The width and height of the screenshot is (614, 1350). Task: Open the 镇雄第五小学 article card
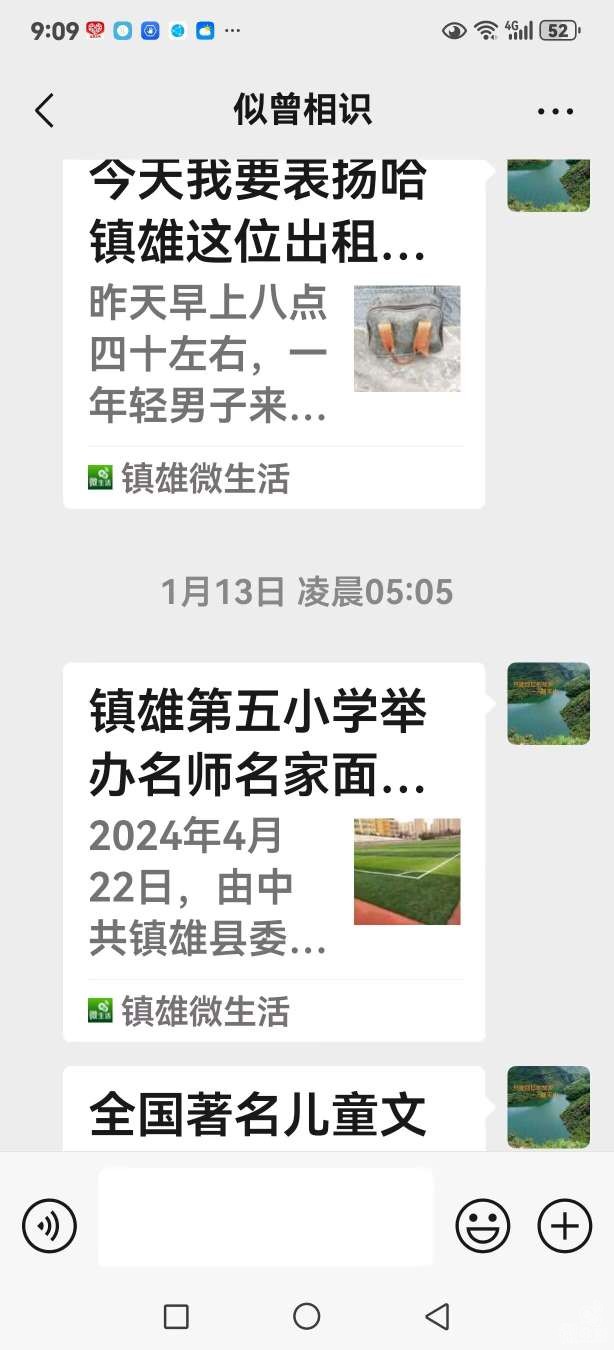pos(273,850)
